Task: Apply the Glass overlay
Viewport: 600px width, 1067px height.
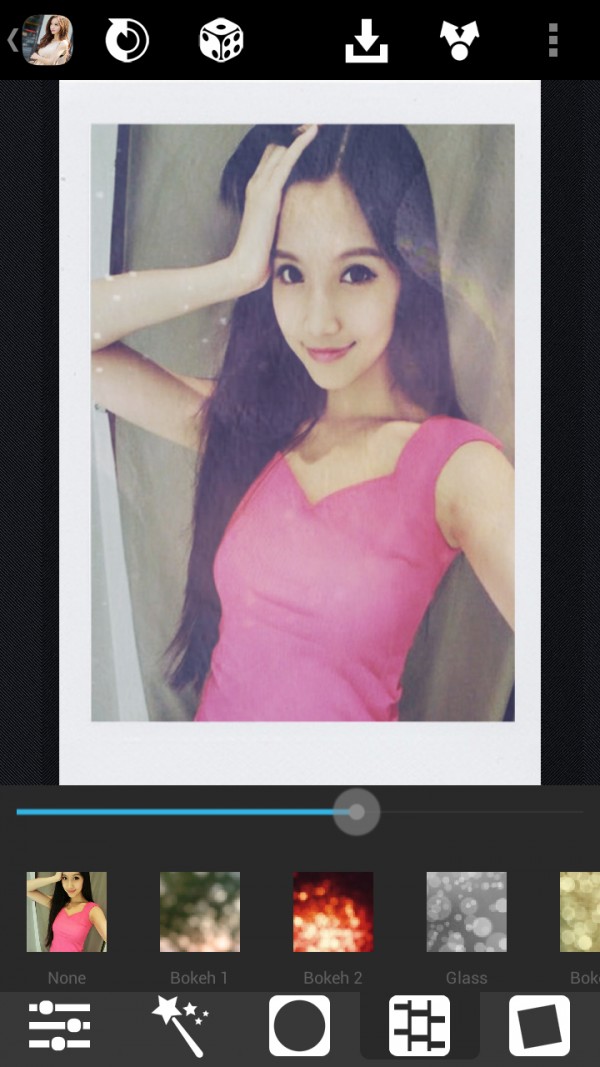Action: (466, 912)
